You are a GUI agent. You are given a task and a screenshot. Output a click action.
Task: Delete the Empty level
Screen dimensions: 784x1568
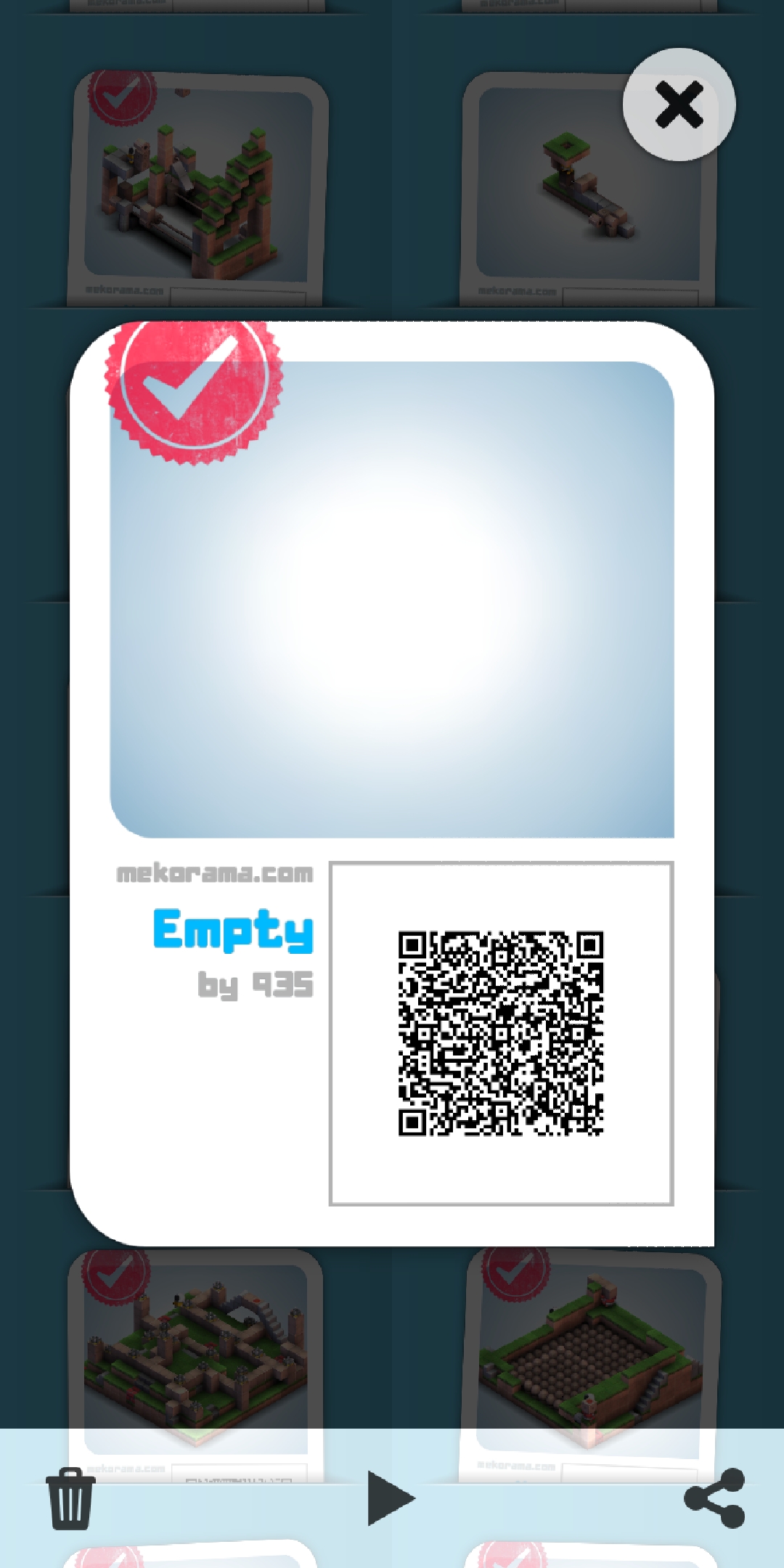click(70, 1498)
